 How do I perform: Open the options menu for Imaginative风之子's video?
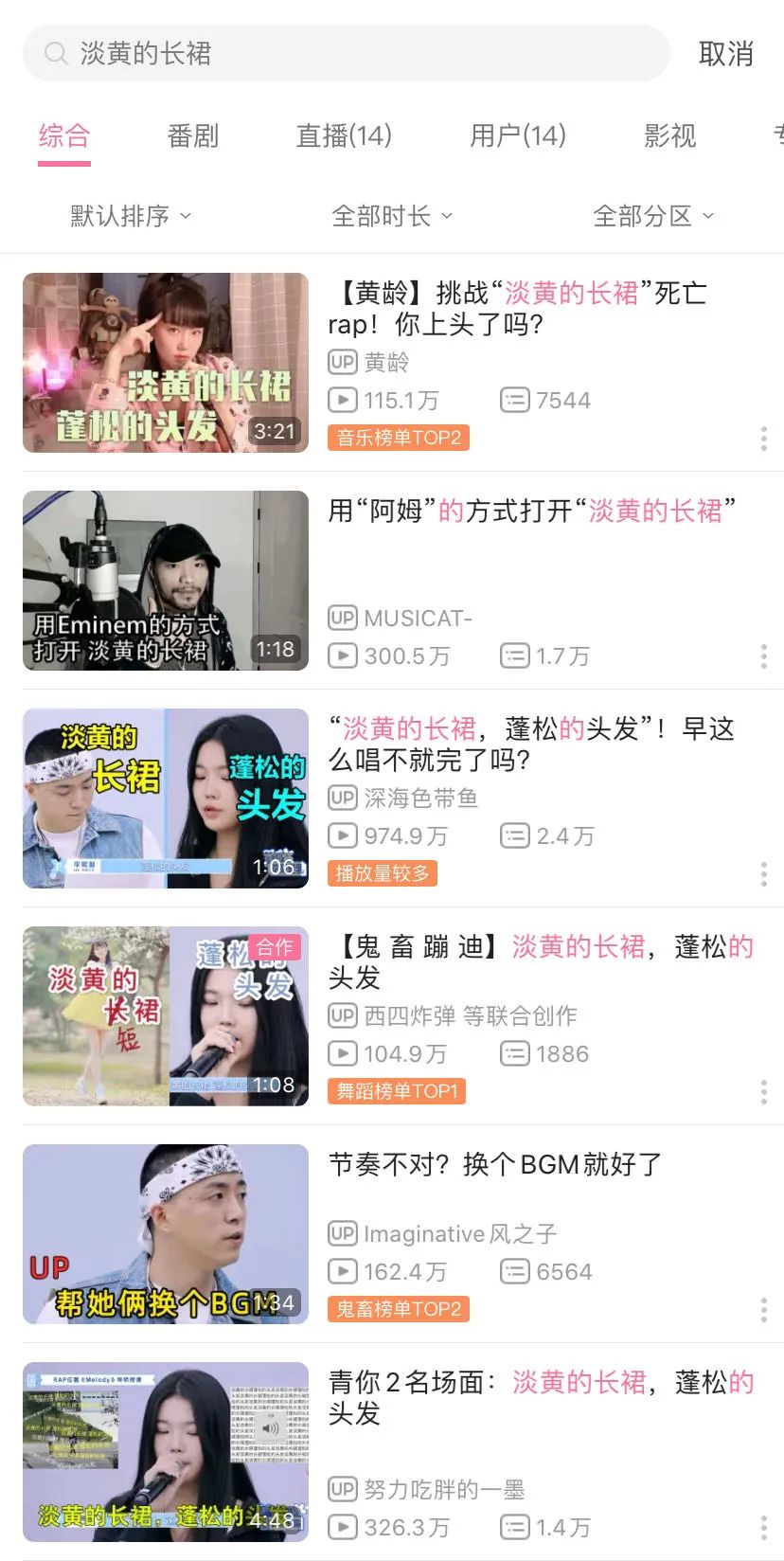coord(763,1309)
